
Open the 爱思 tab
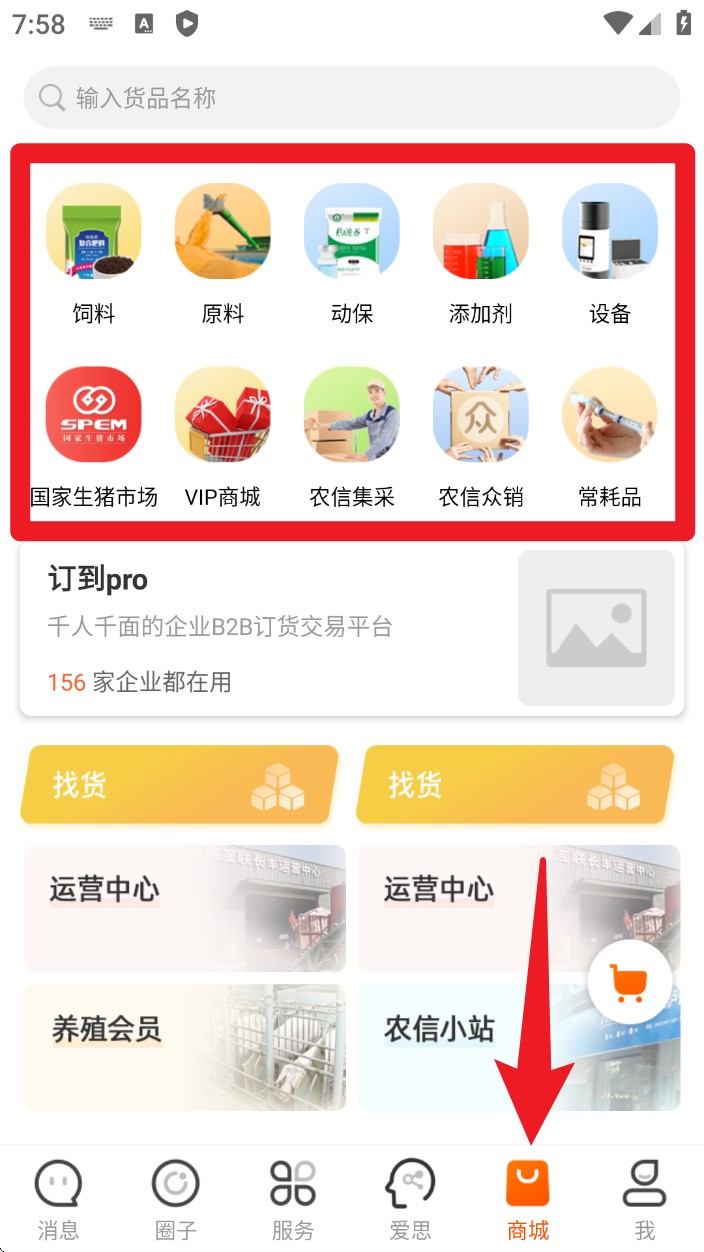pyautogui.click(x=410, y=1199)
